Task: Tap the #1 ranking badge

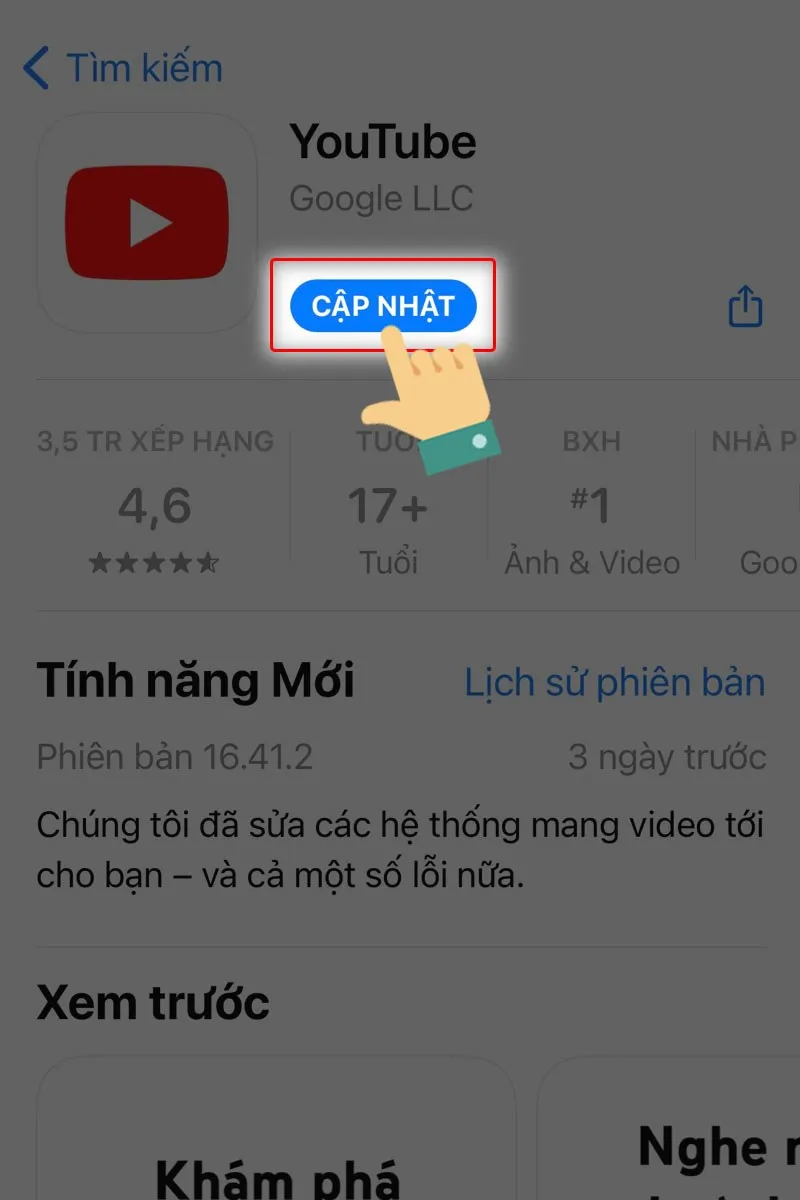Action: coord(592,506)
